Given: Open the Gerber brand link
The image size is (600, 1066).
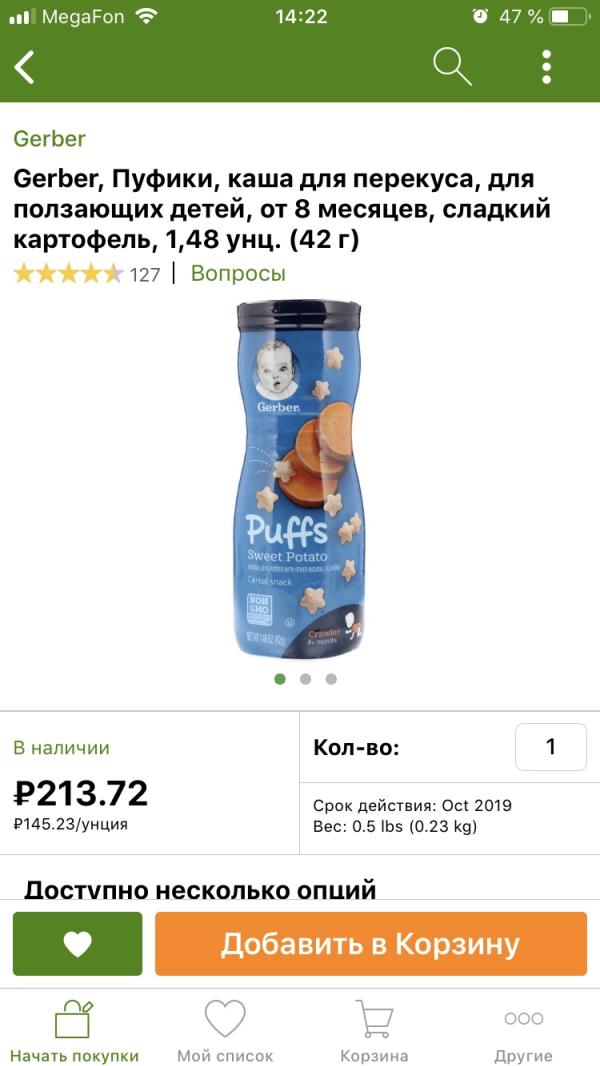Looking at the screenshot, I should click(49, 139).
